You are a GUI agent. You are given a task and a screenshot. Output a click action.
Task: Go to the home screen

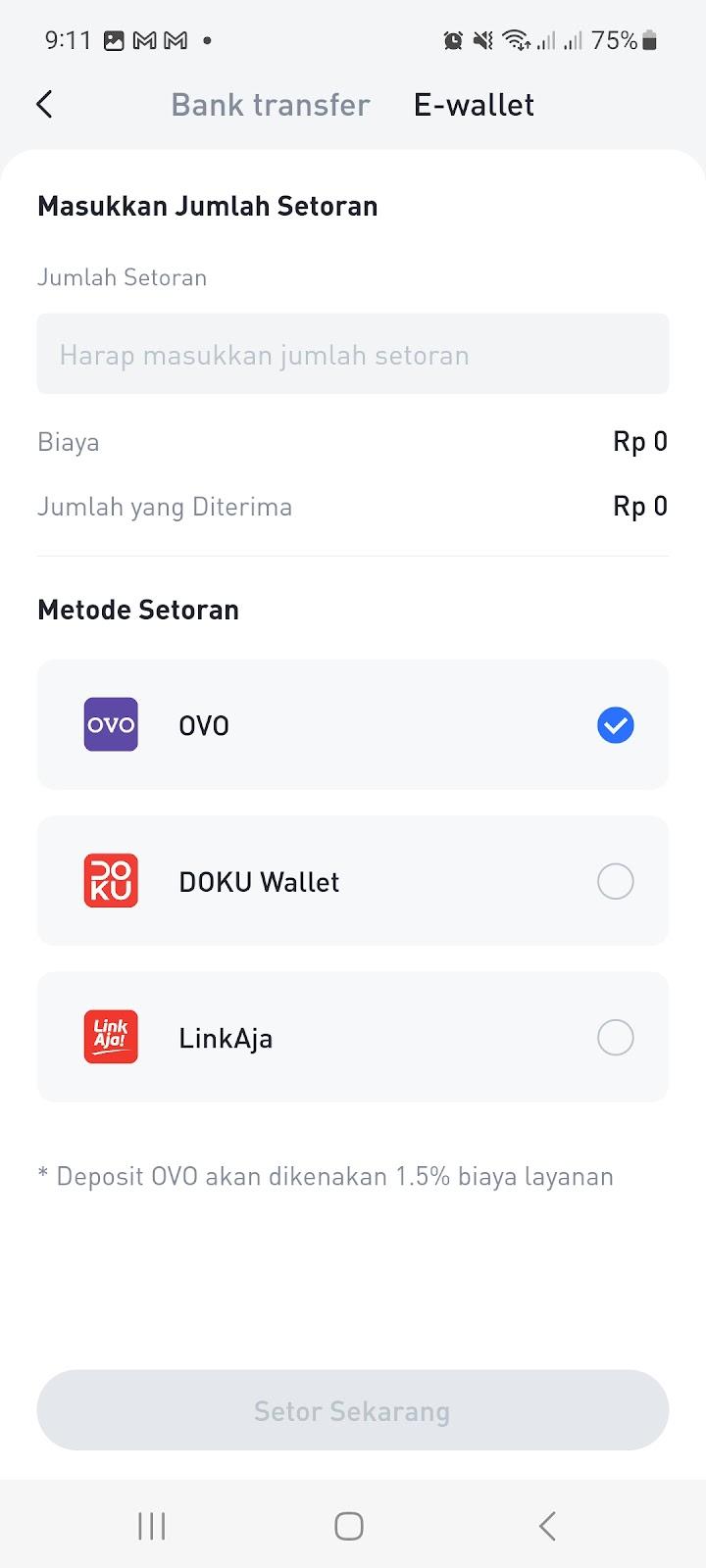click(349, 1526)
